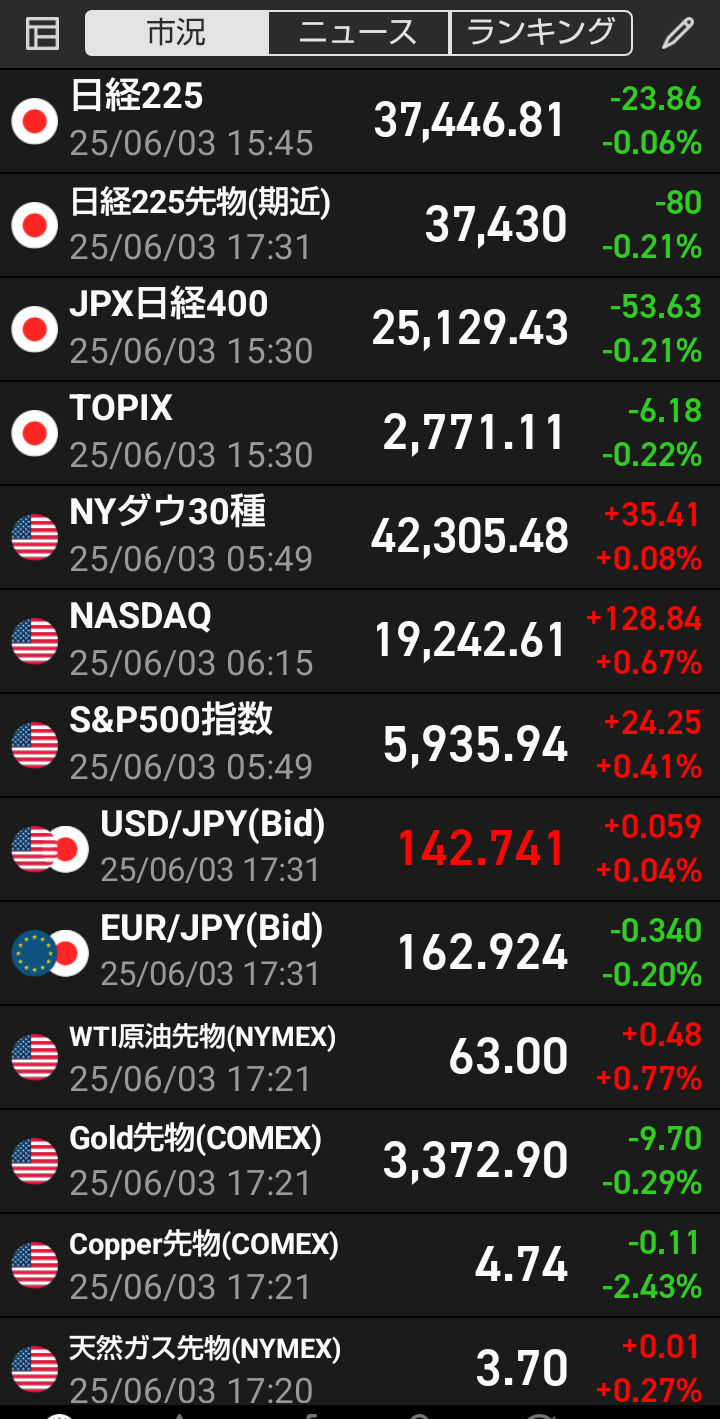Open 日経225先物(期近) details
The width and height of the screenshot is (720, 1419).
coord(360,225)
